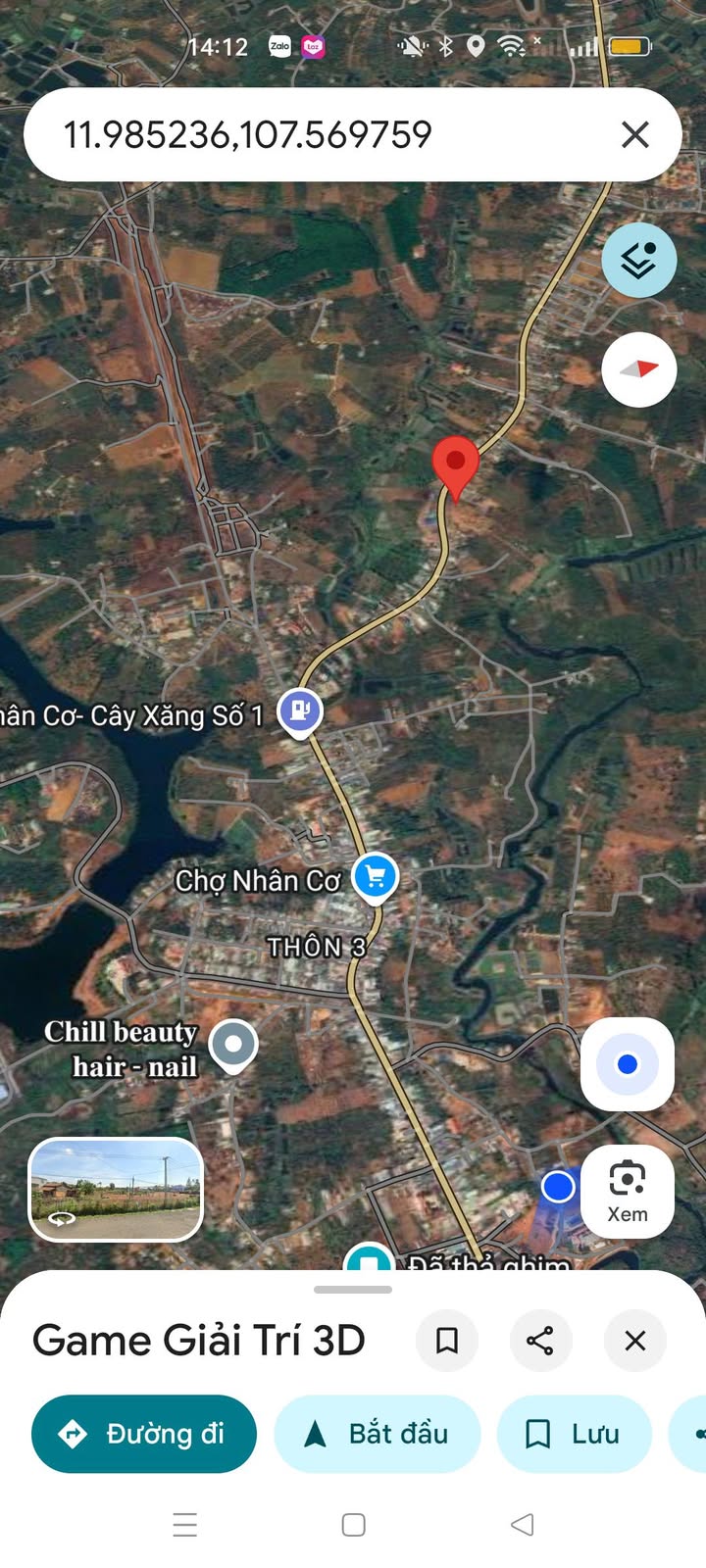Close the Game Giải Trí 3D panel
Viewport: 706px width, 1568px height.
point(635,1340)
